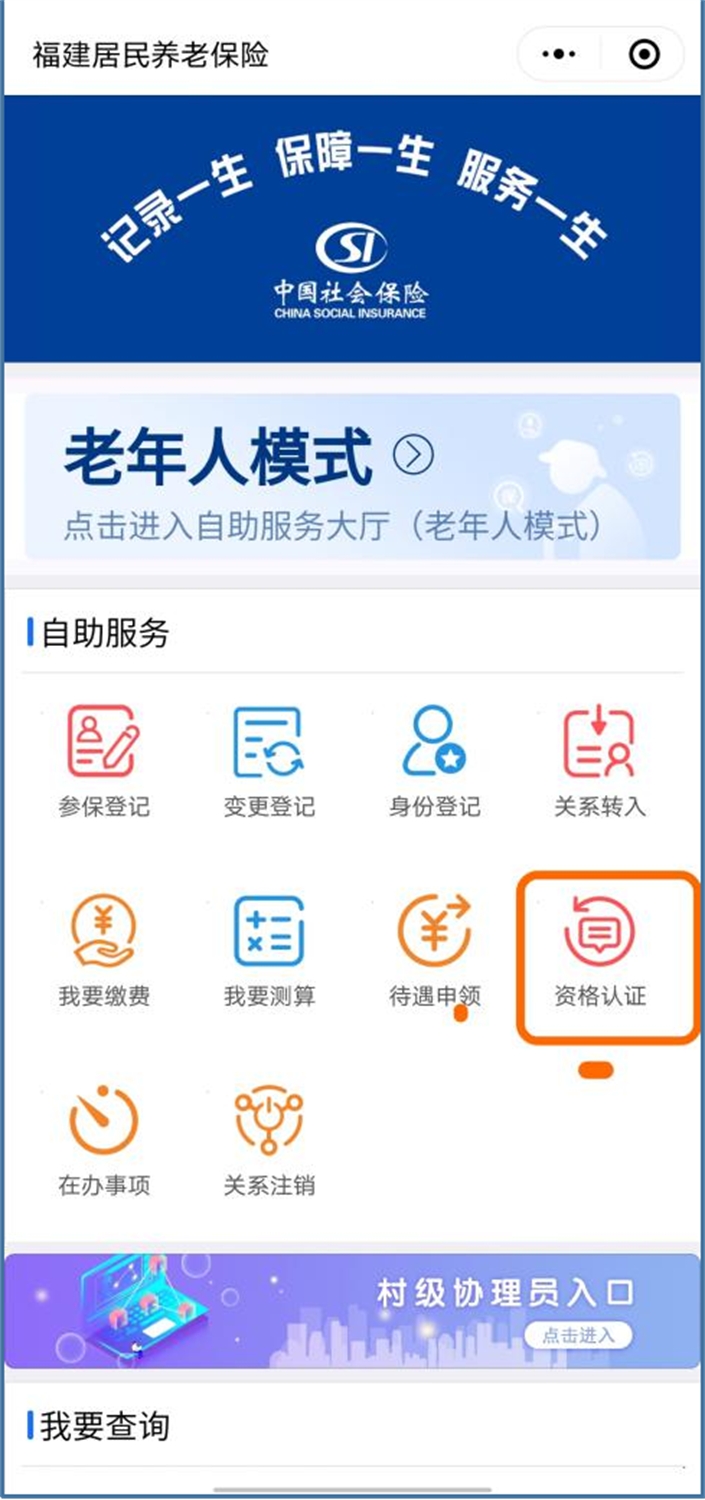Go to 身份登记
Screen dimensions: 705x1500
(434, 760)
